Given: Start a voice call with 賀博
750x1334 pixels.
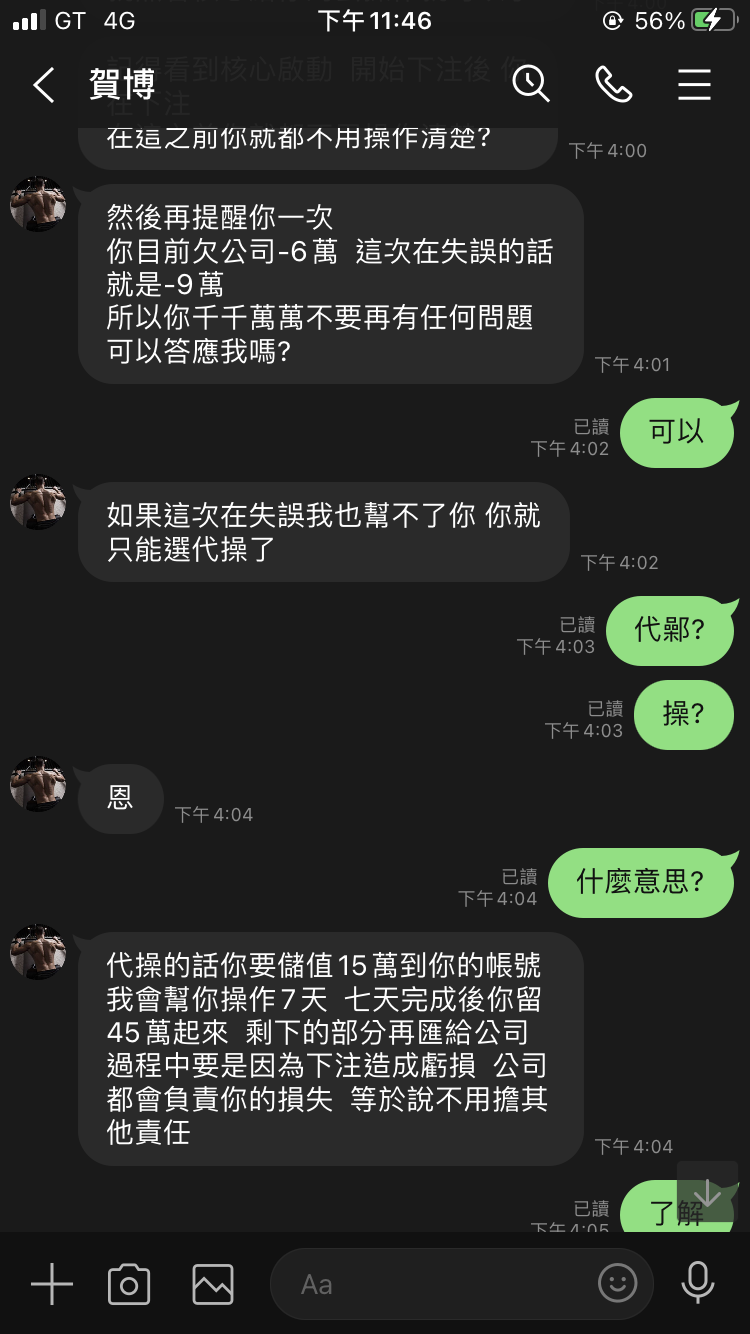Looking at the screenshot, I should coord(613,85).
